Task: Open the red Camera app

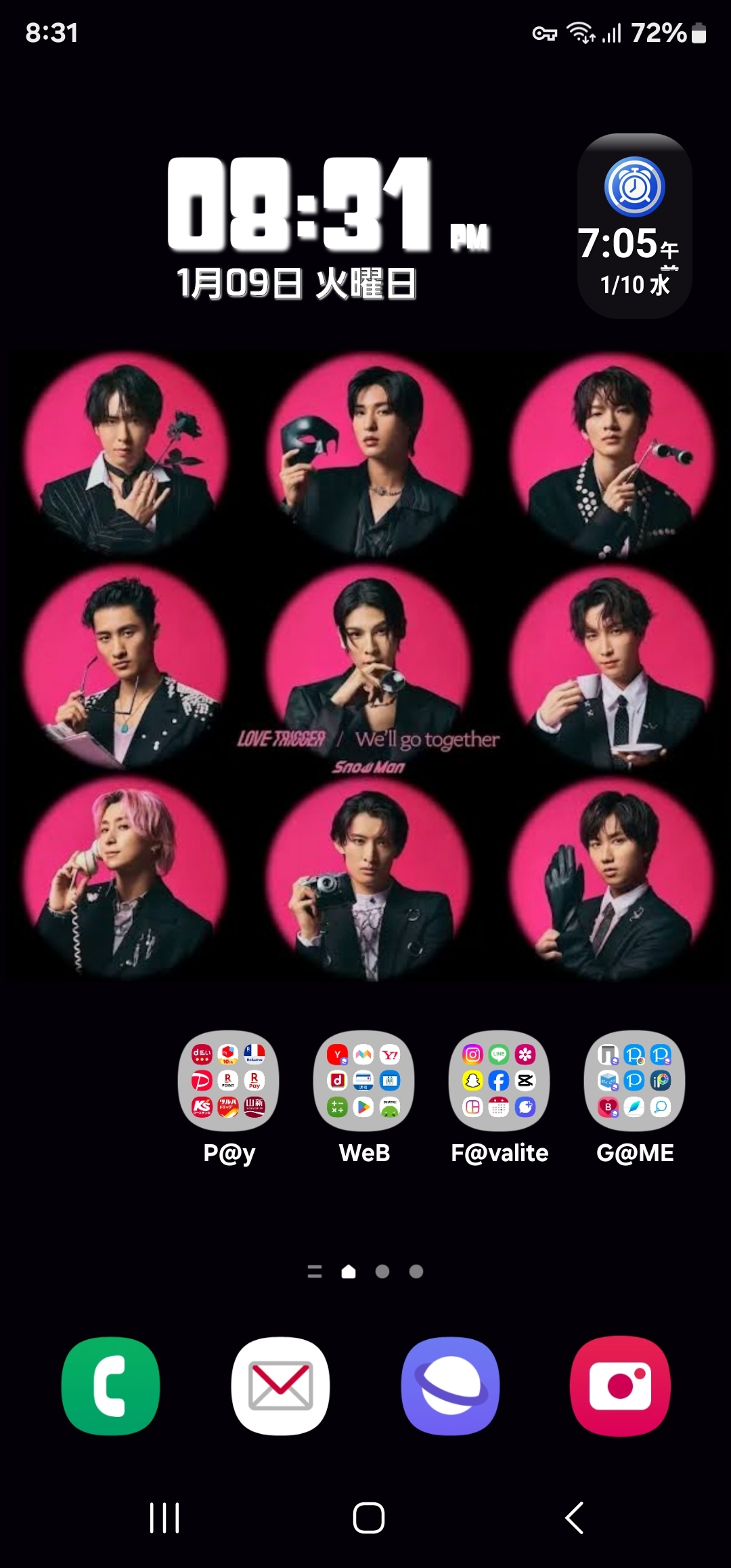Action: click(620, 1386)
